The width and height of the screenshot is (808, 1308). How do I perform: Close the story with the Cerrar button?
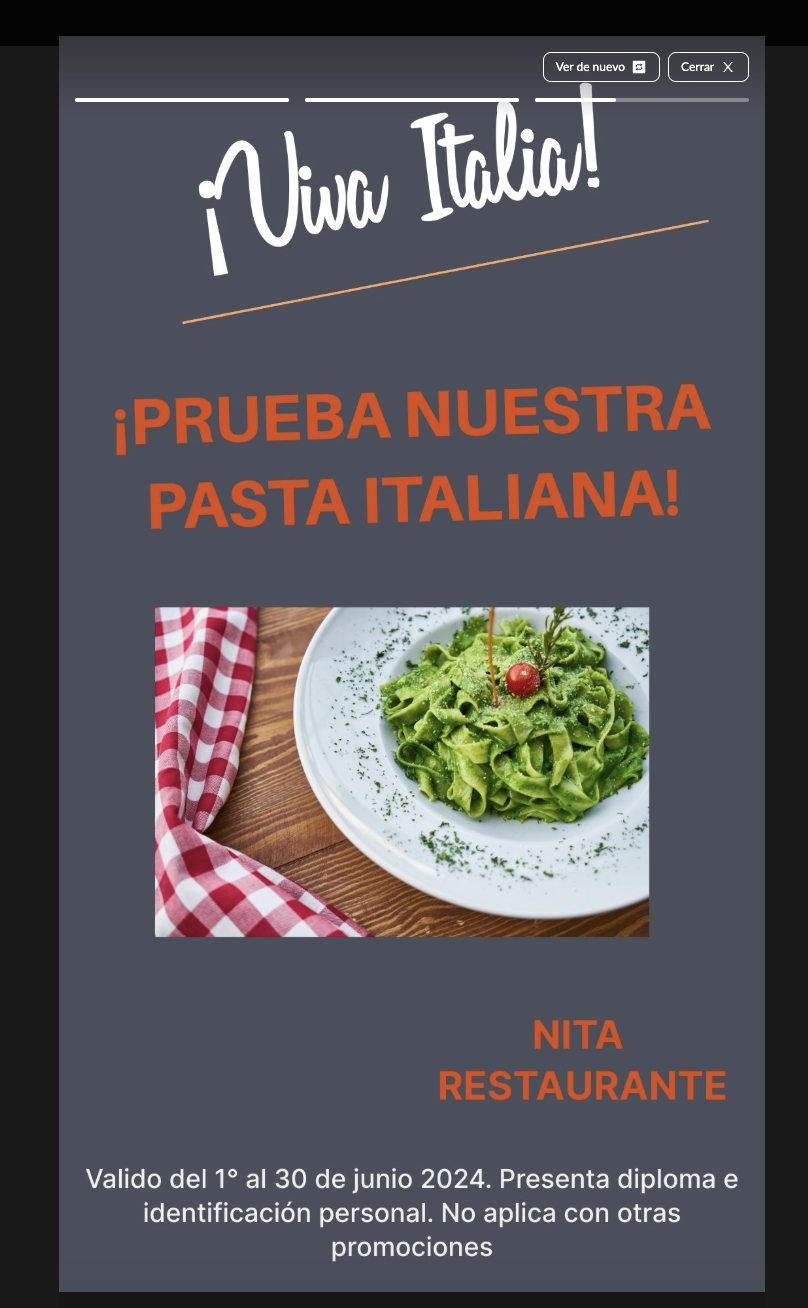click(708, 67)
